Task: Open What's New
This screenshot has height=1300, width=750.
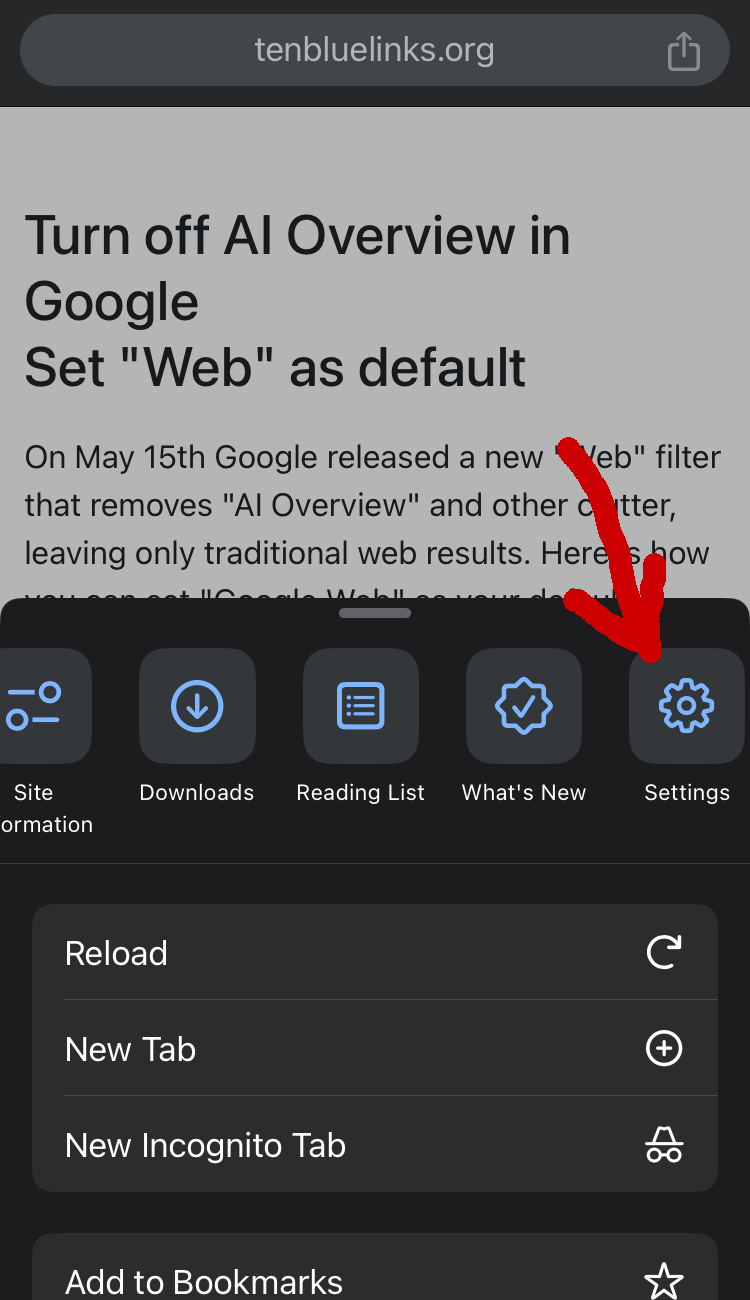Action: [x=524, y=706]
